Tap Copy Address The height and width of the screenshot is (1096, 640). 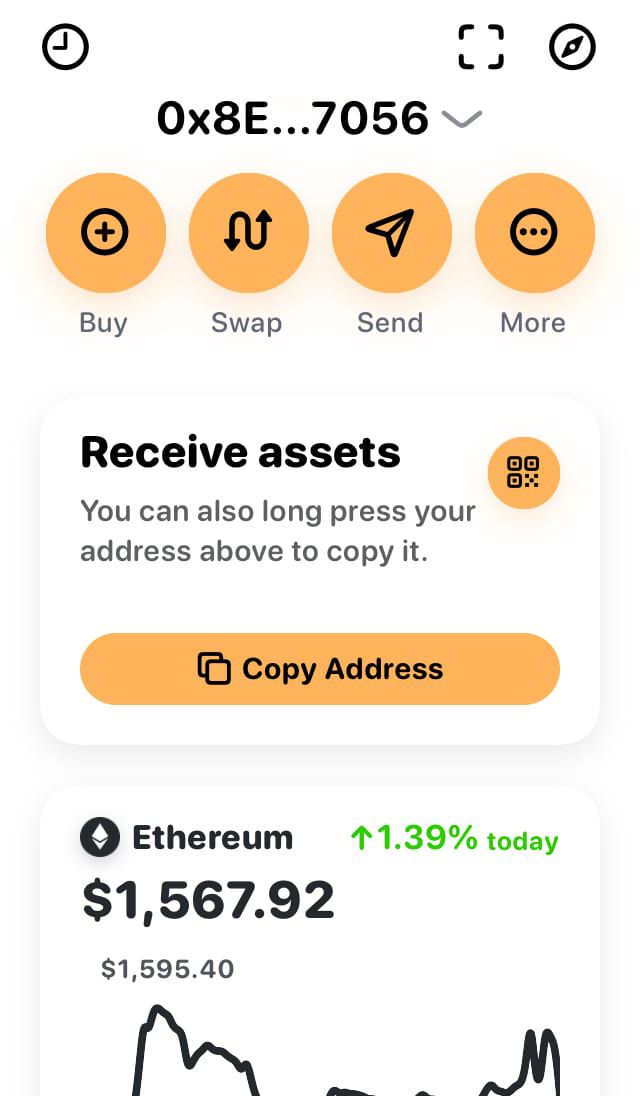pyautogui.click(x=320, y=669)
